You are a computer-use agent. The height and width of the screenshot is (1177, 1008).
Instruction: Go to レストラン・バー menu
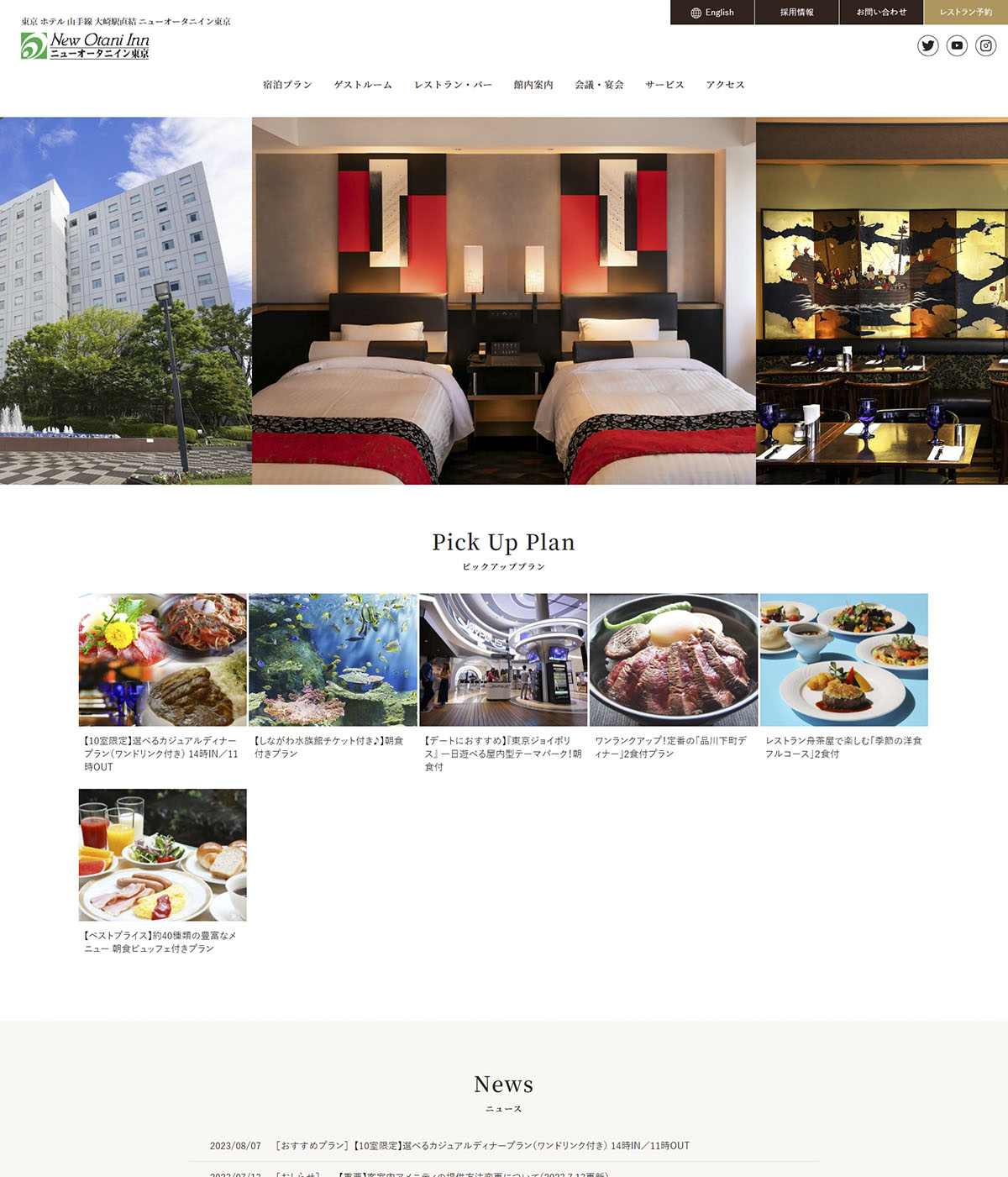point(453,85)
